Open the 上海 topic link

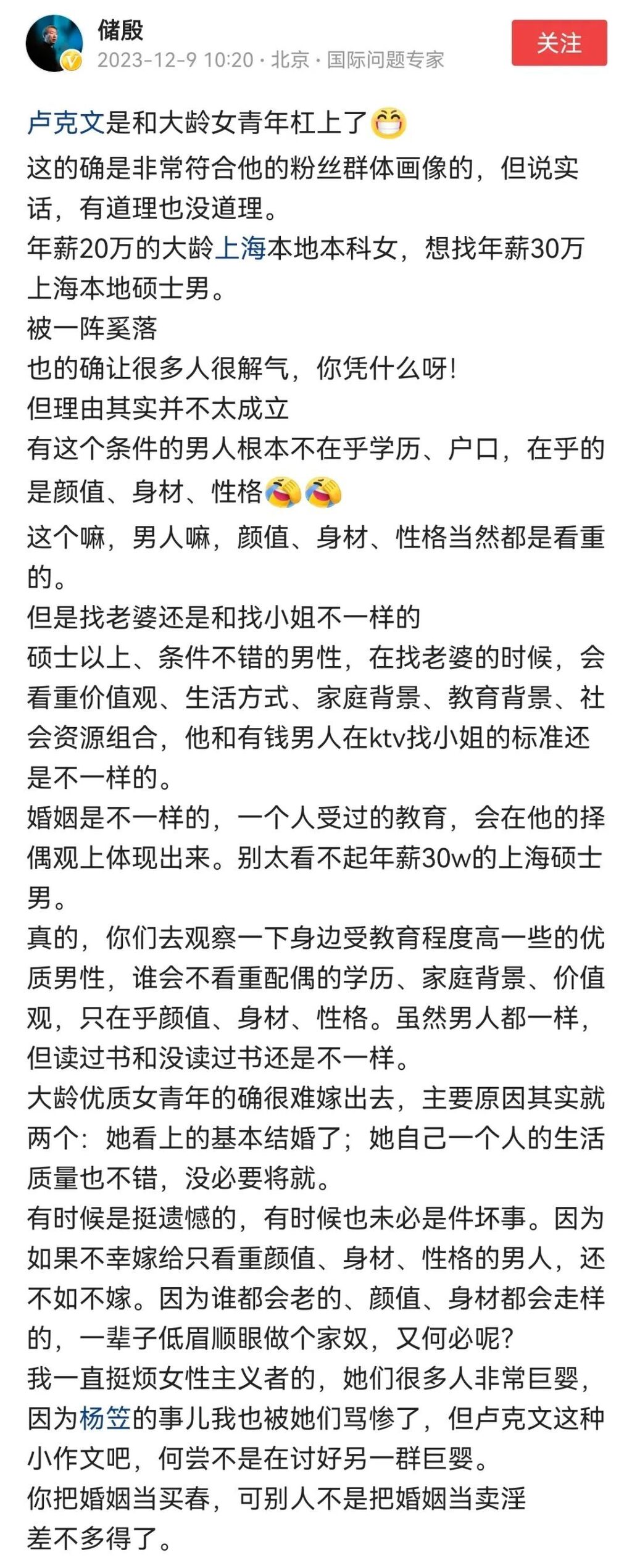coord(240,248)
